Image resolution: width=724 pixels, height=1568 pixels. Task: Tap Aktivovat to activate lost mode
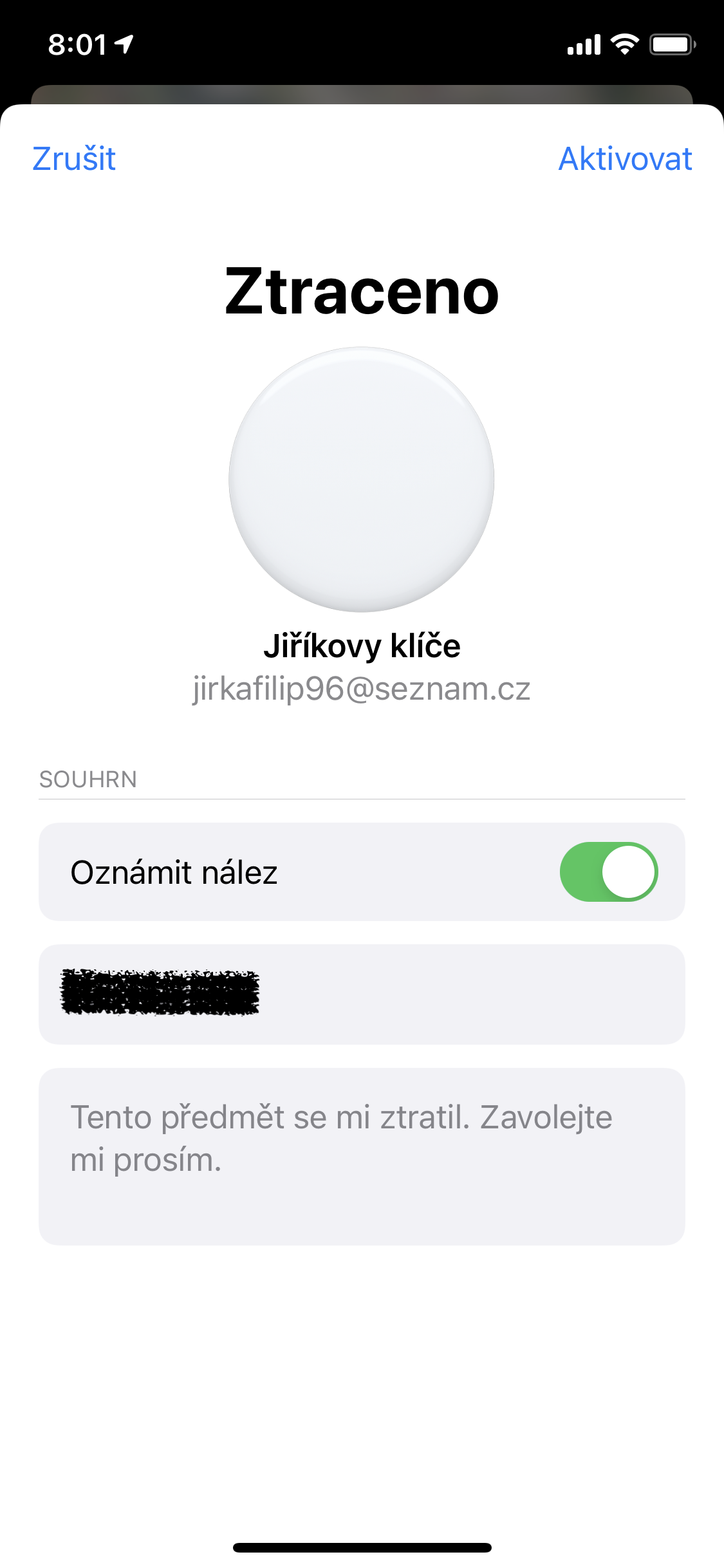[625, 159]
